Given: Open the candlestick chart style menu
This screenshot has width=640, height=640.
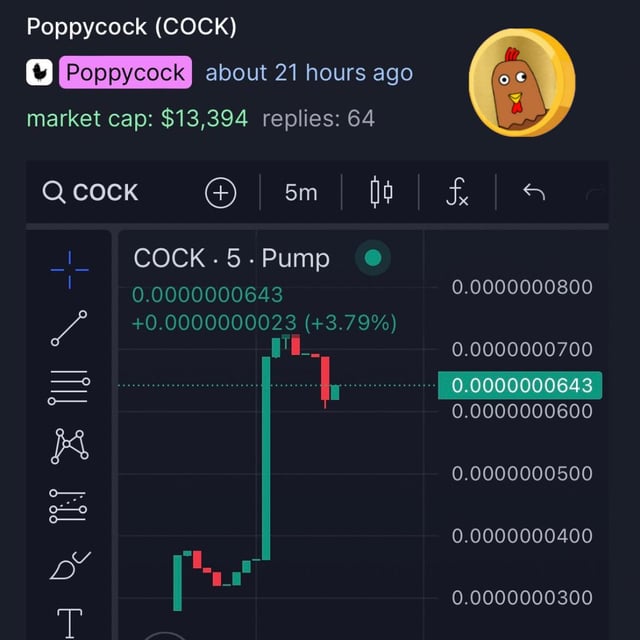Looking at the screenshot, I should [381, 193].
